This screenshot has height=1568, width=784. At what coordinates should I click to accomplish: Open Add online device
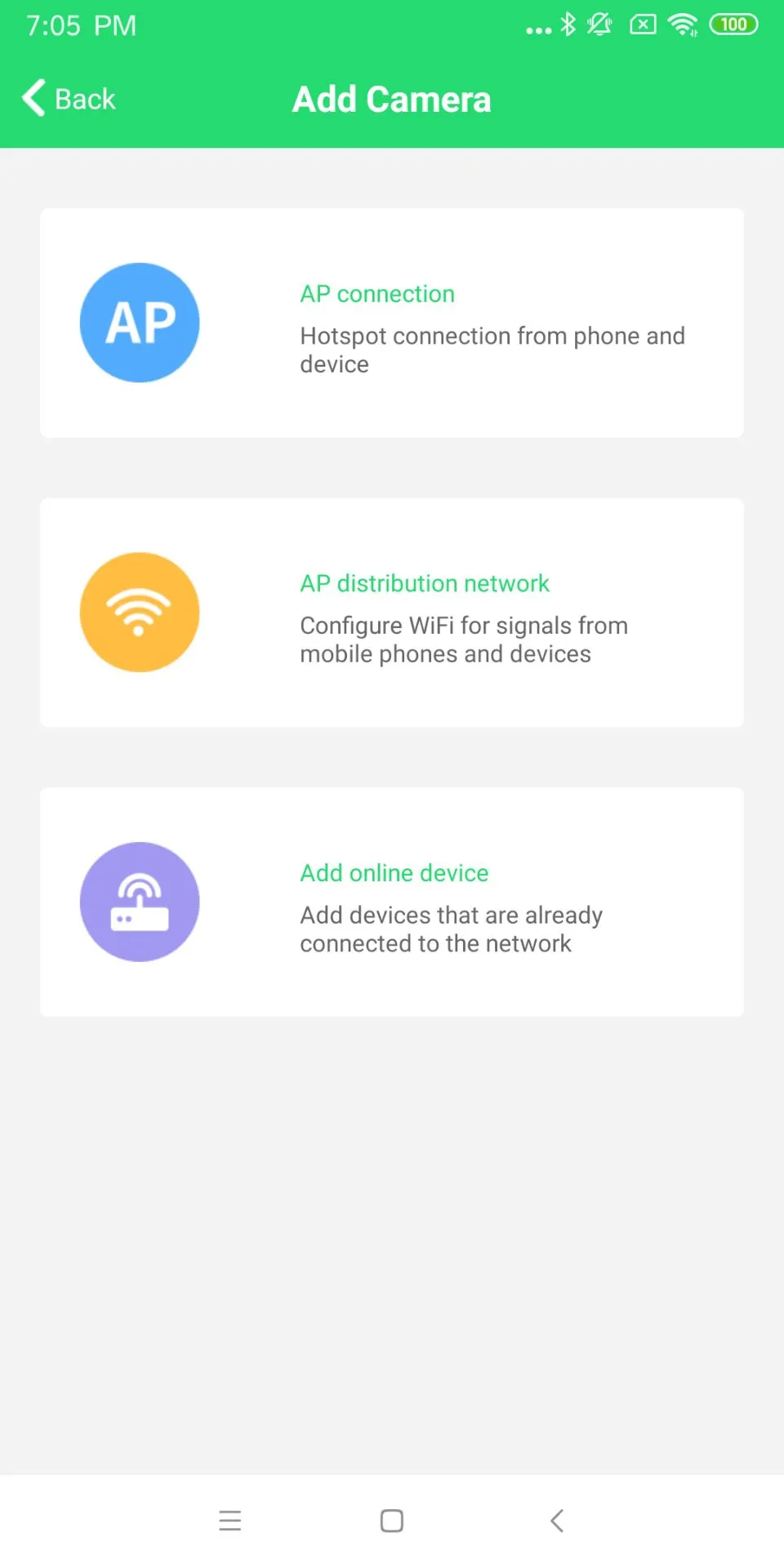tap(392, 902)
